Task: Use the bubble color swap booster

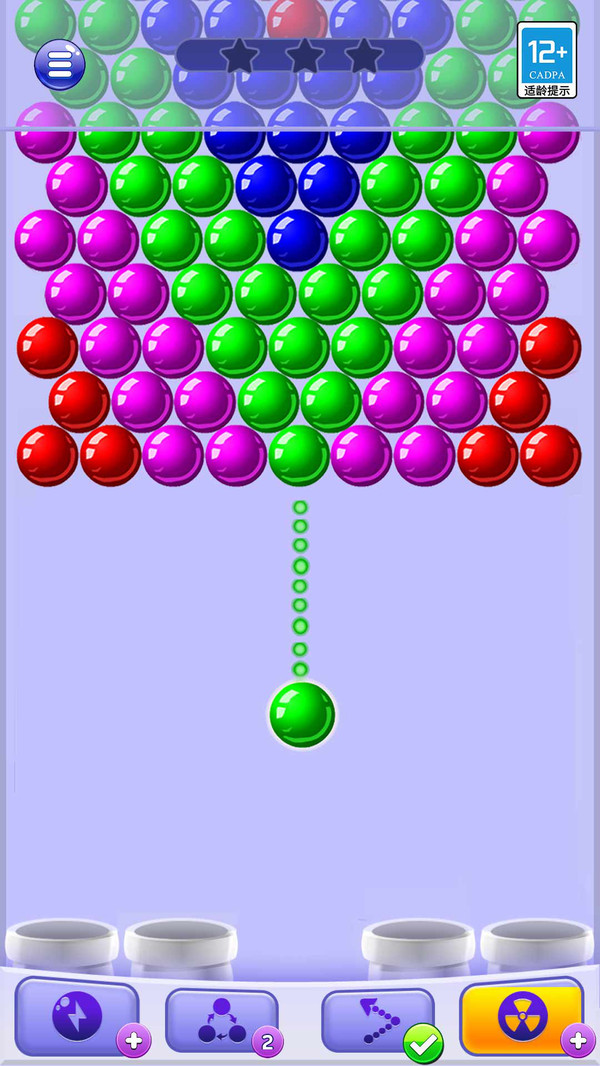Action: [x=221, y=1020]
